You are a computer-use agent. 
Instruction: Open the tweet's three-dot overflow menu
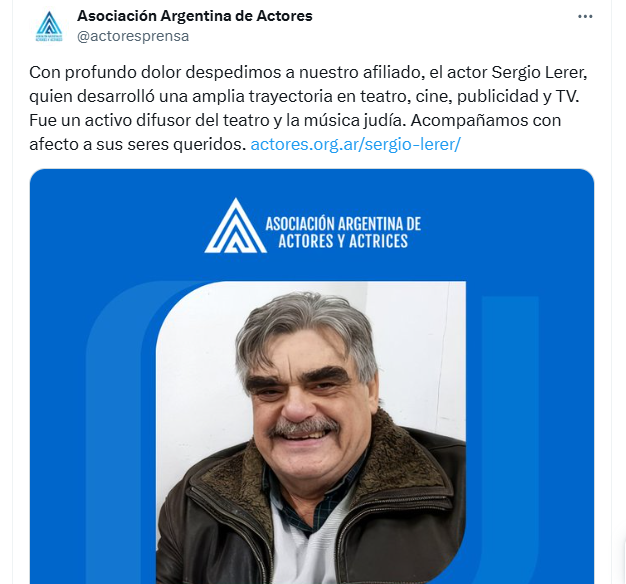(x=585, y=17)
